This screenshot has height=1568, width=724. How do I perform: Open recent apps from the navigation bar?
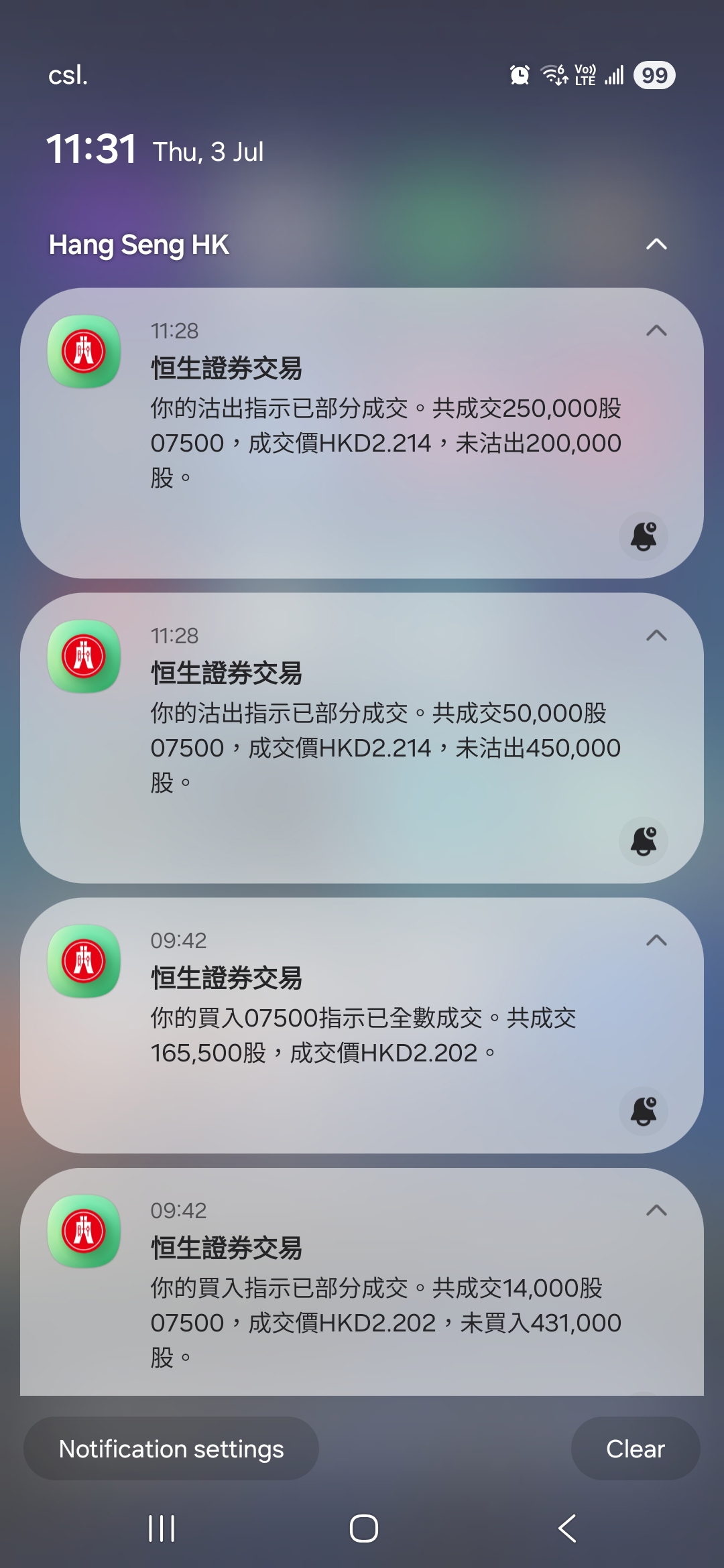tap(162, 1528)
